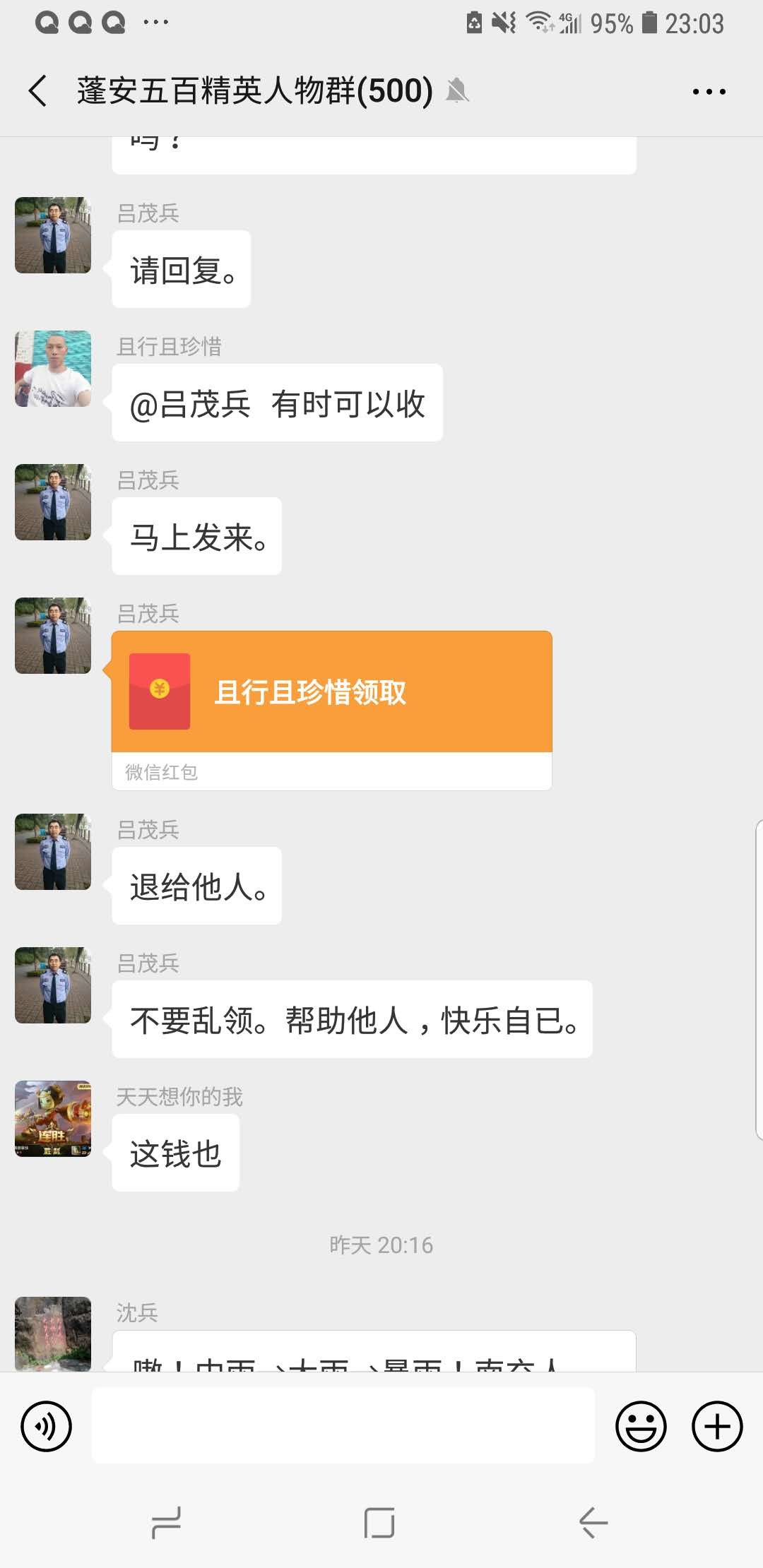Viewport: 763px width, 1568px height.
Task: Open the plus attachment menu
Action: [717, 1427]
